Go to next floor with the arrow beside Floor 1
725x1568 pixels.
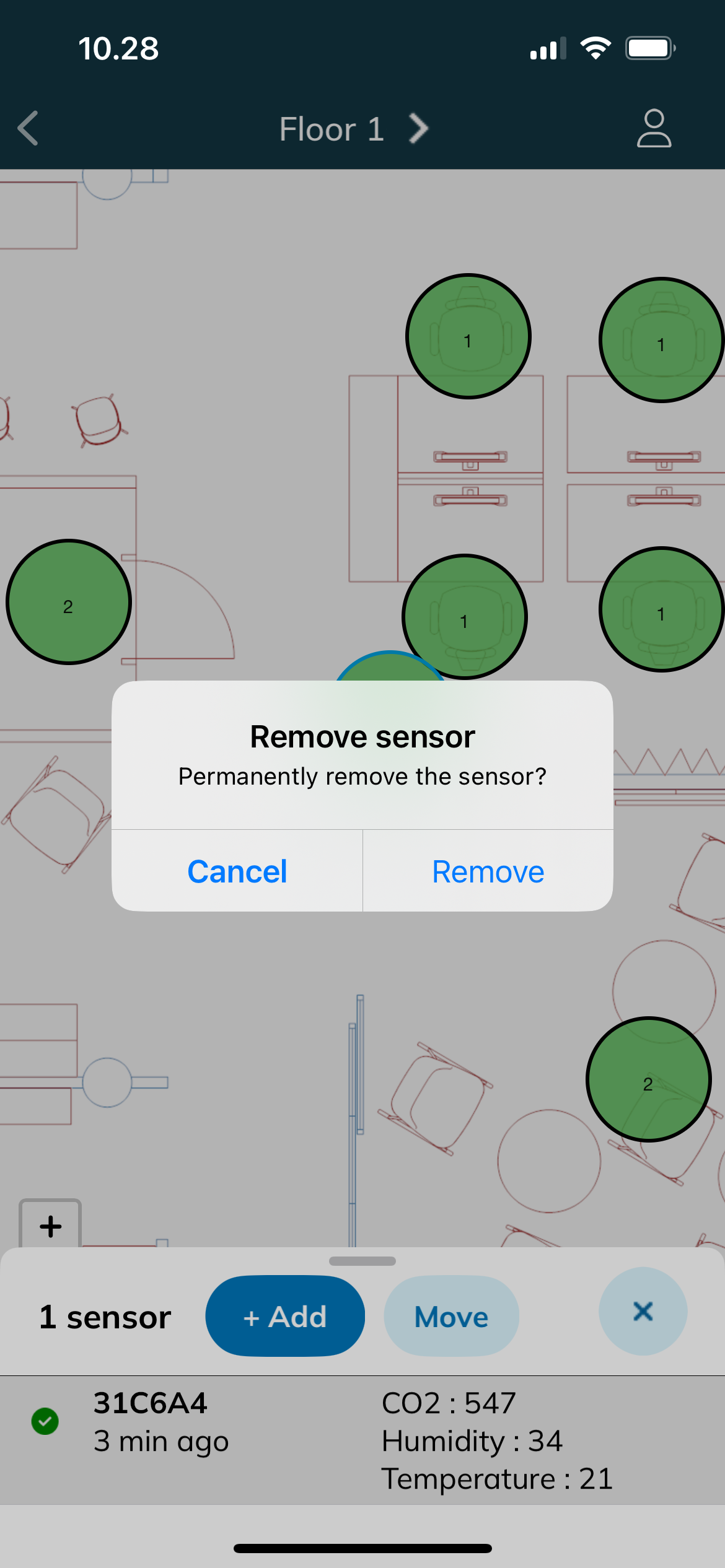pos(419,128)
